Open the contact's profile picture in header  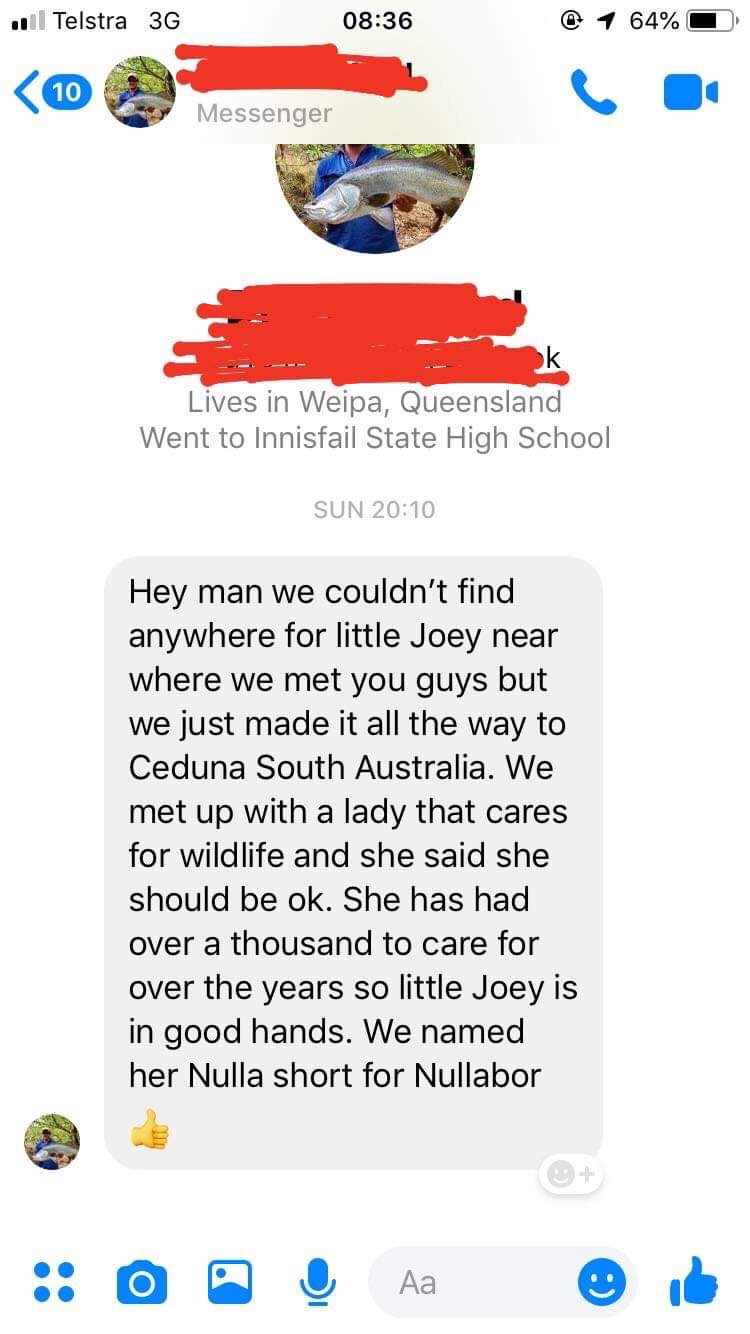point(139,92)
